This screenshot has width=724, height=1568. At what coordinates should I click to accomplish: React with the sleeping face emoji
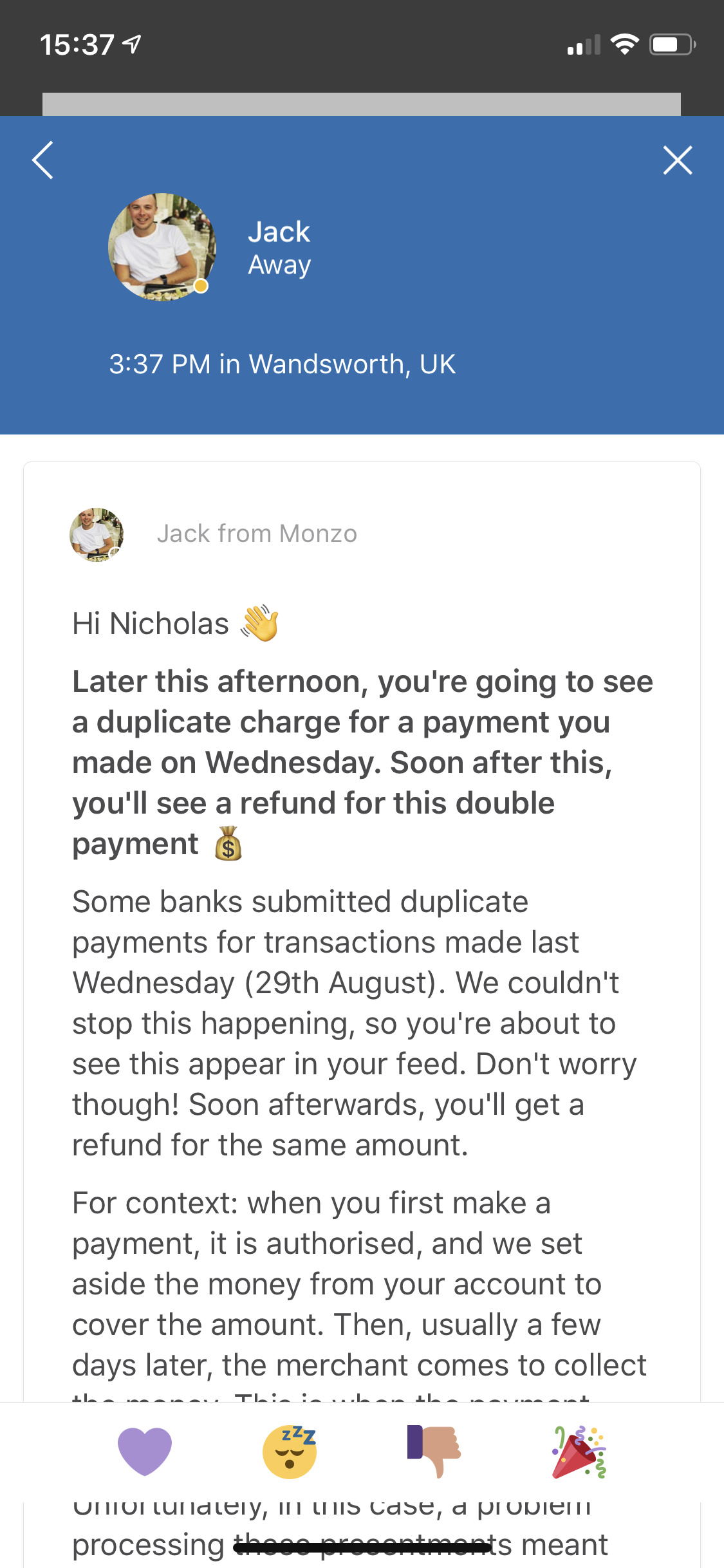(x=290, y=1451)
